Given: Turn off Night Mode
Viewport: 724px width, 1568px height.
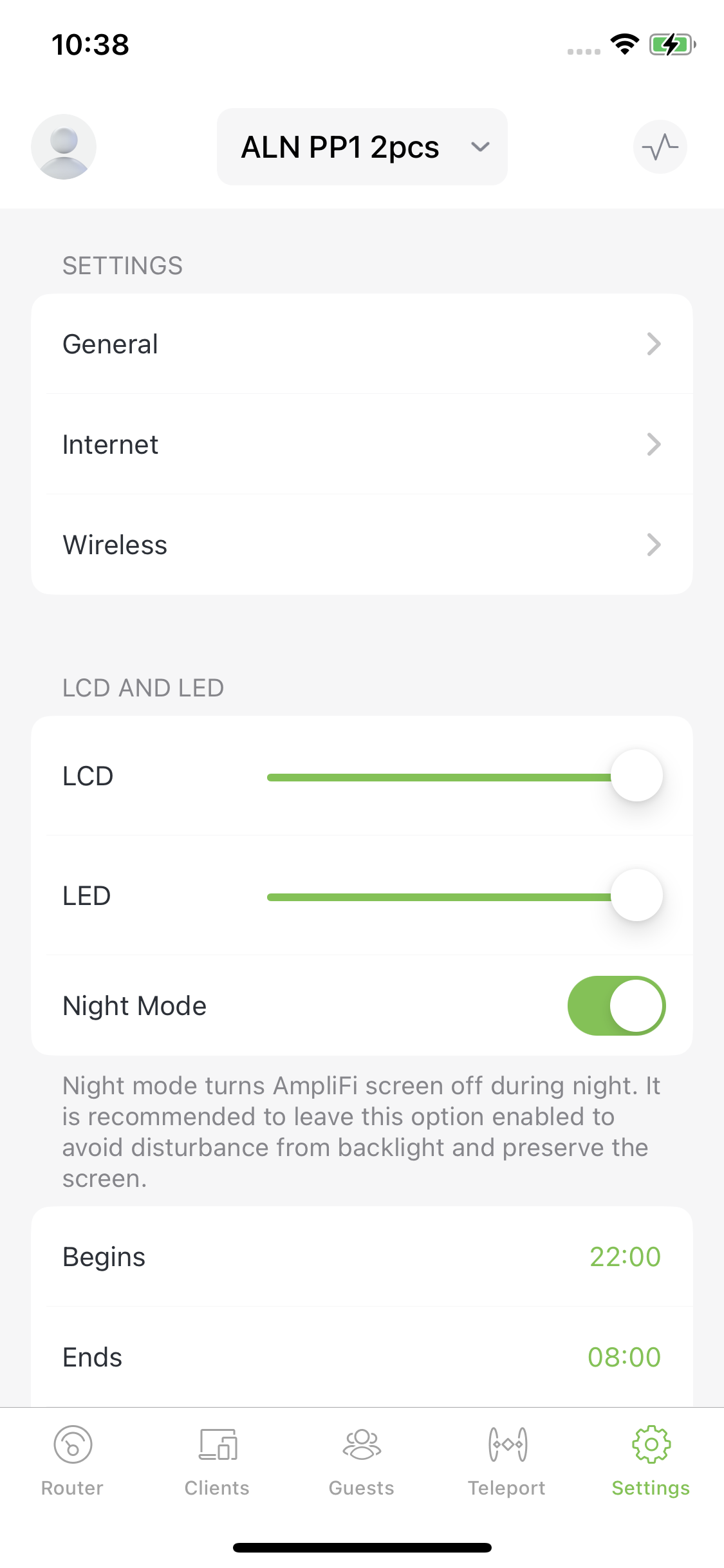Looking at the screenshot, I should pos(617,1006).
